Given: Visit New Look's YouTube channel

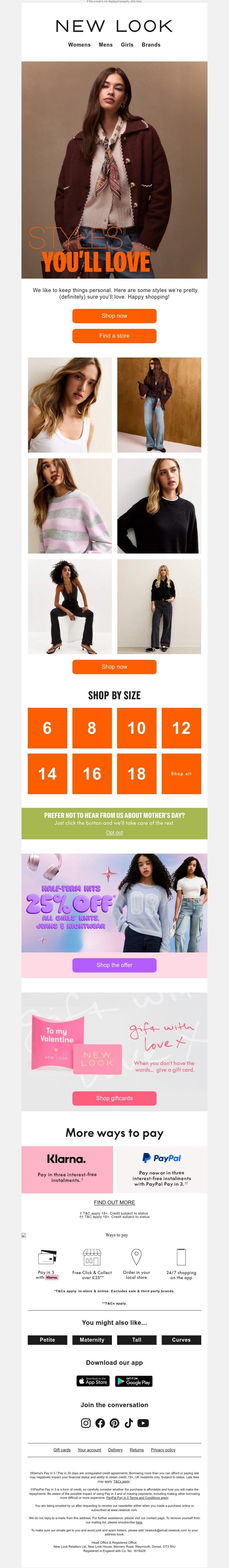Looking at the screenshot, I should click(143, 1423).
